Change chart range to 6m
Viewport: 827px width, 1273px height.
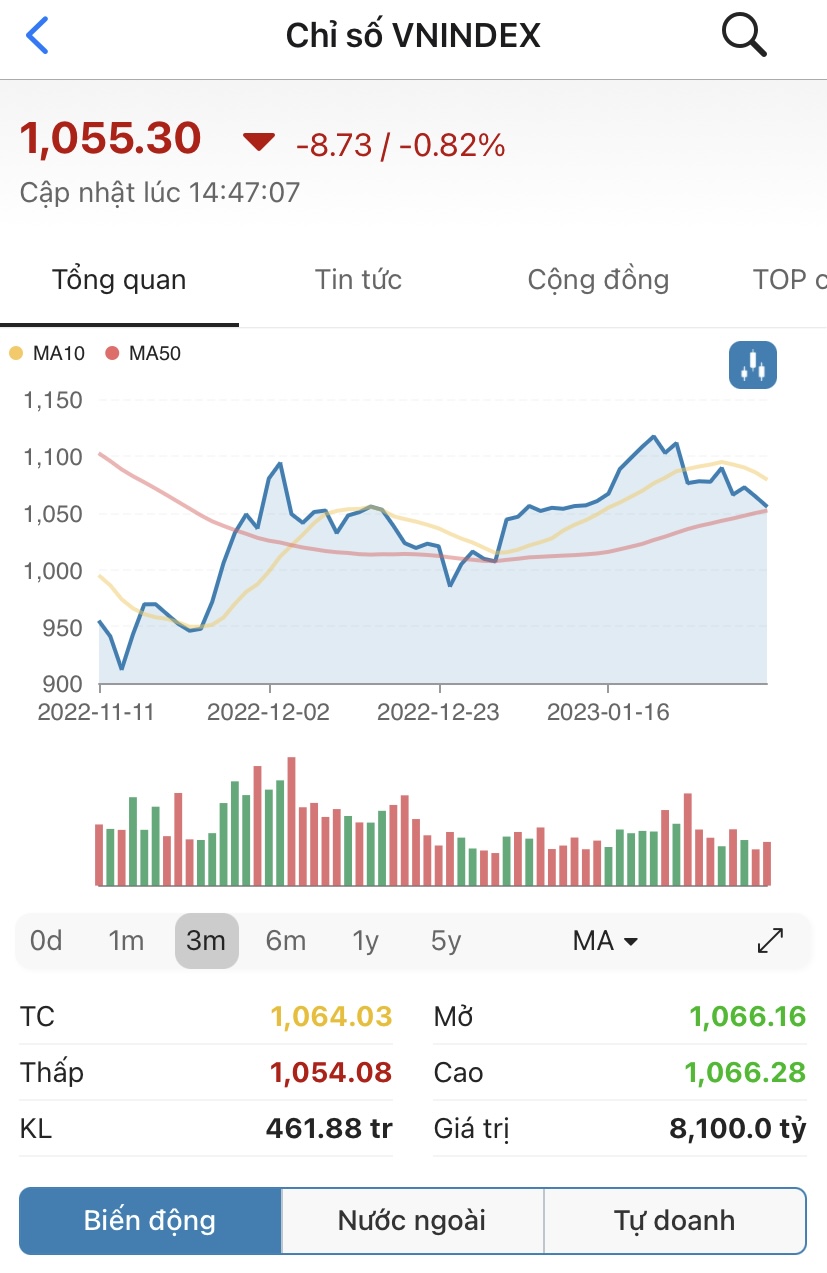click(x=286, y=940)
